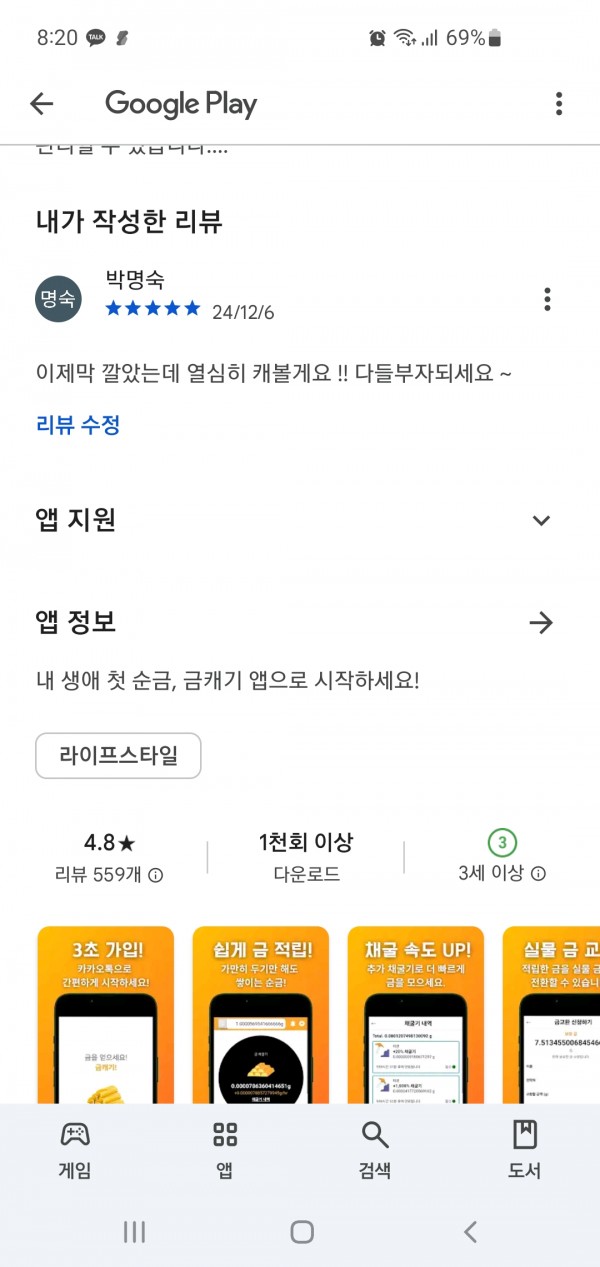Open the Google Play overflow menu
The width and height of the screenshot is (600, 1267).
click(x=558, y=103)
